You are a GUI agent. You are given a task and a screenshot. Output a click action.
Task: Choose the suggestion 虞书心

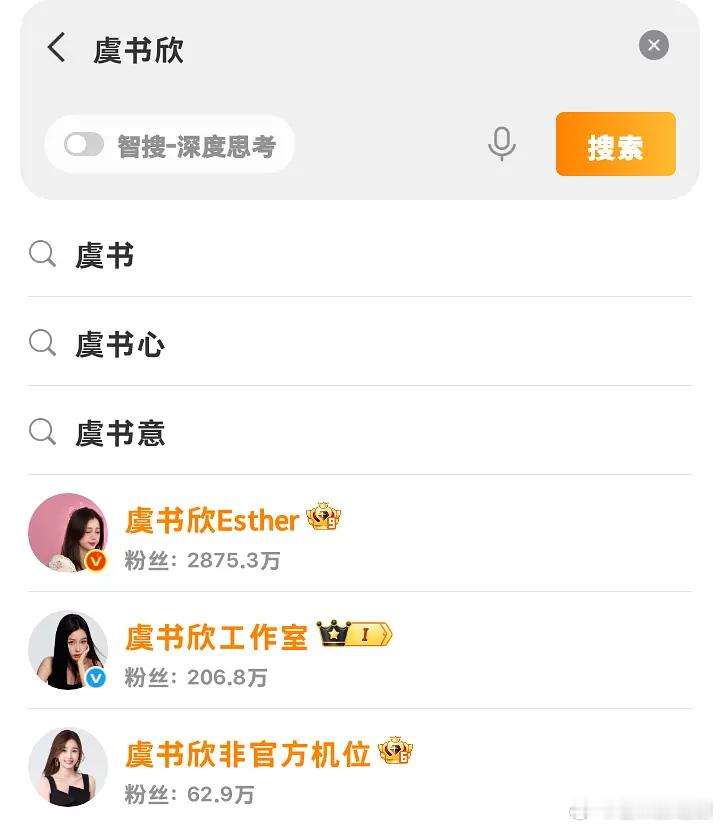tap(120, 345)
